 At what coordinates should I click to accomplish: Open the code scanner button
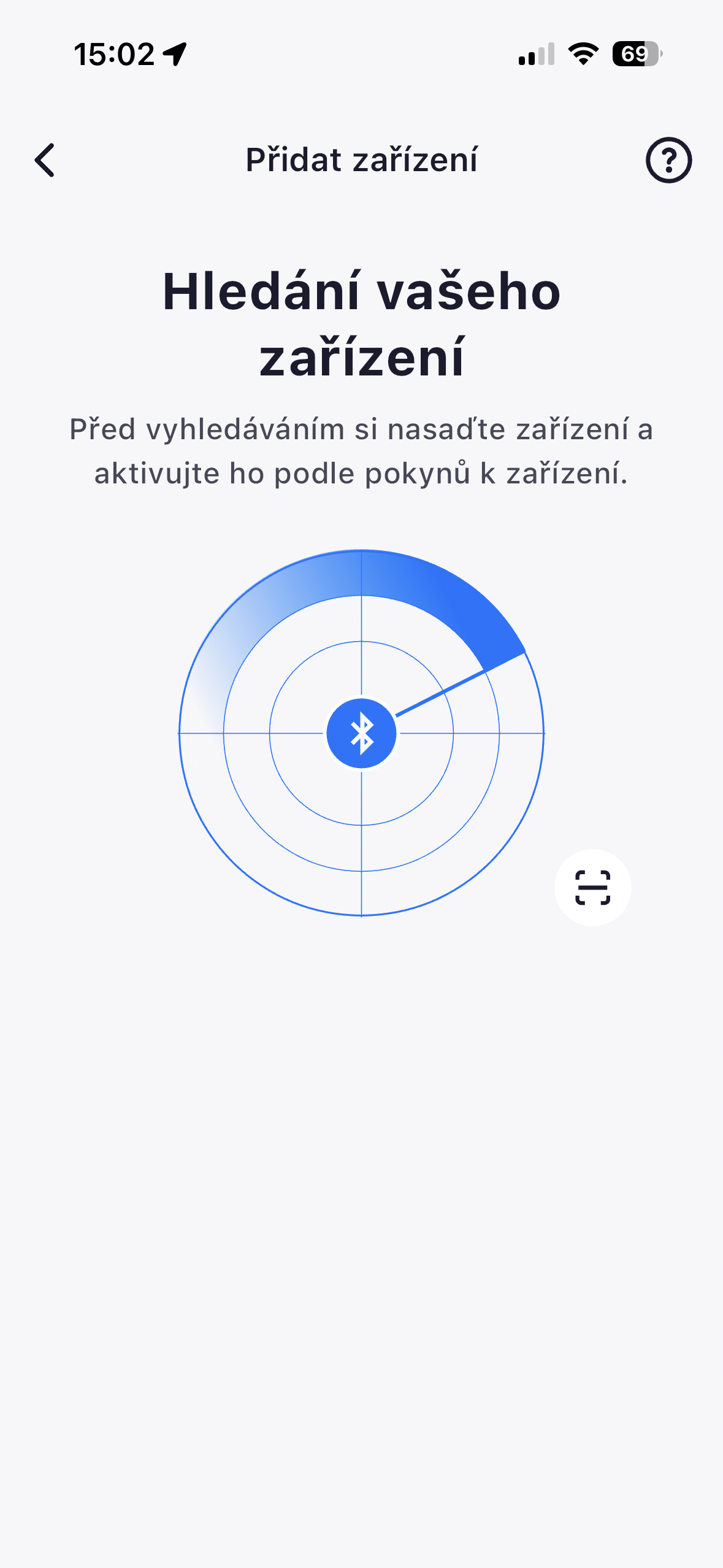coord(592,887)
